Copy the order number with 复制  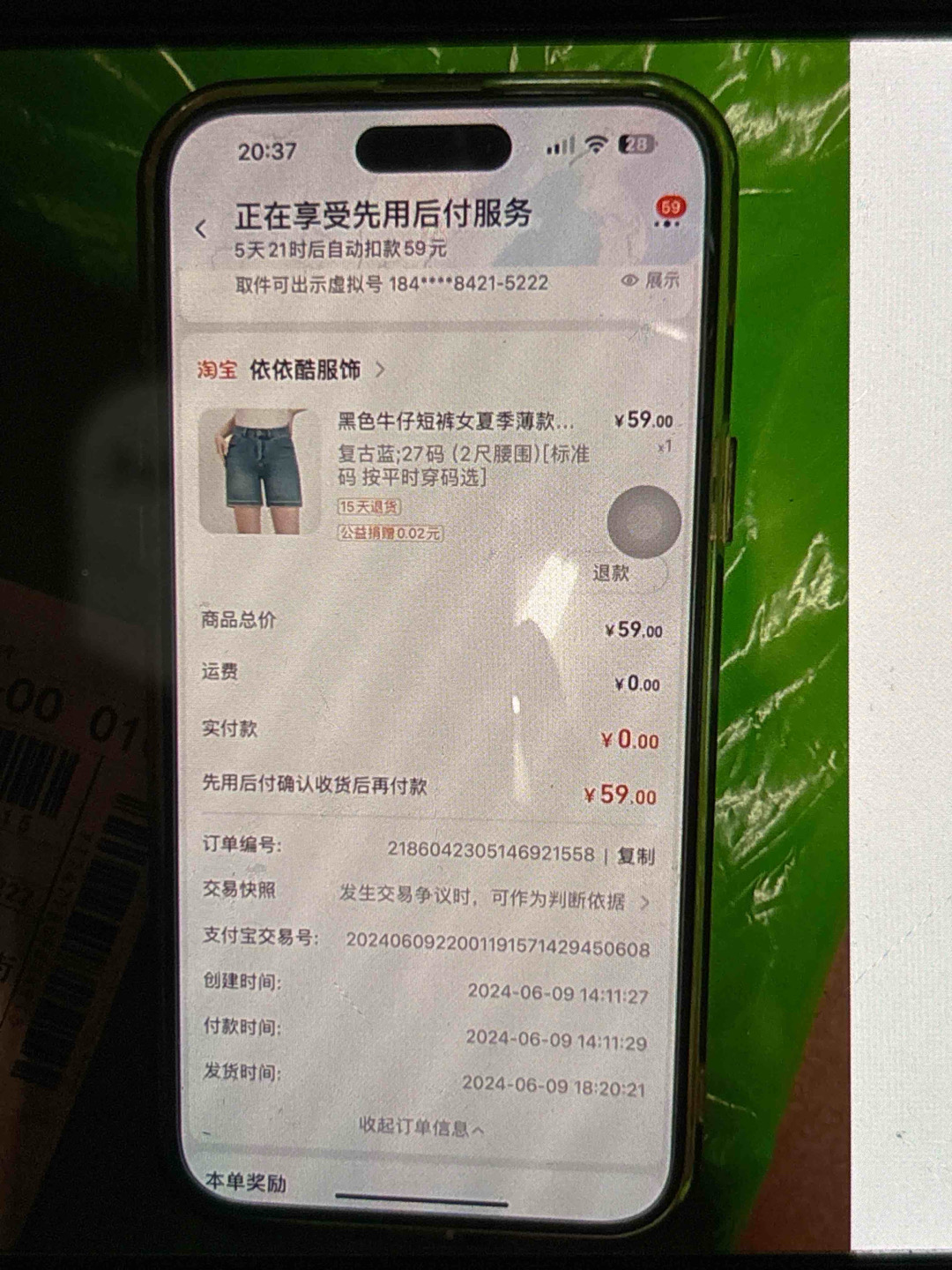click(636, 855)
